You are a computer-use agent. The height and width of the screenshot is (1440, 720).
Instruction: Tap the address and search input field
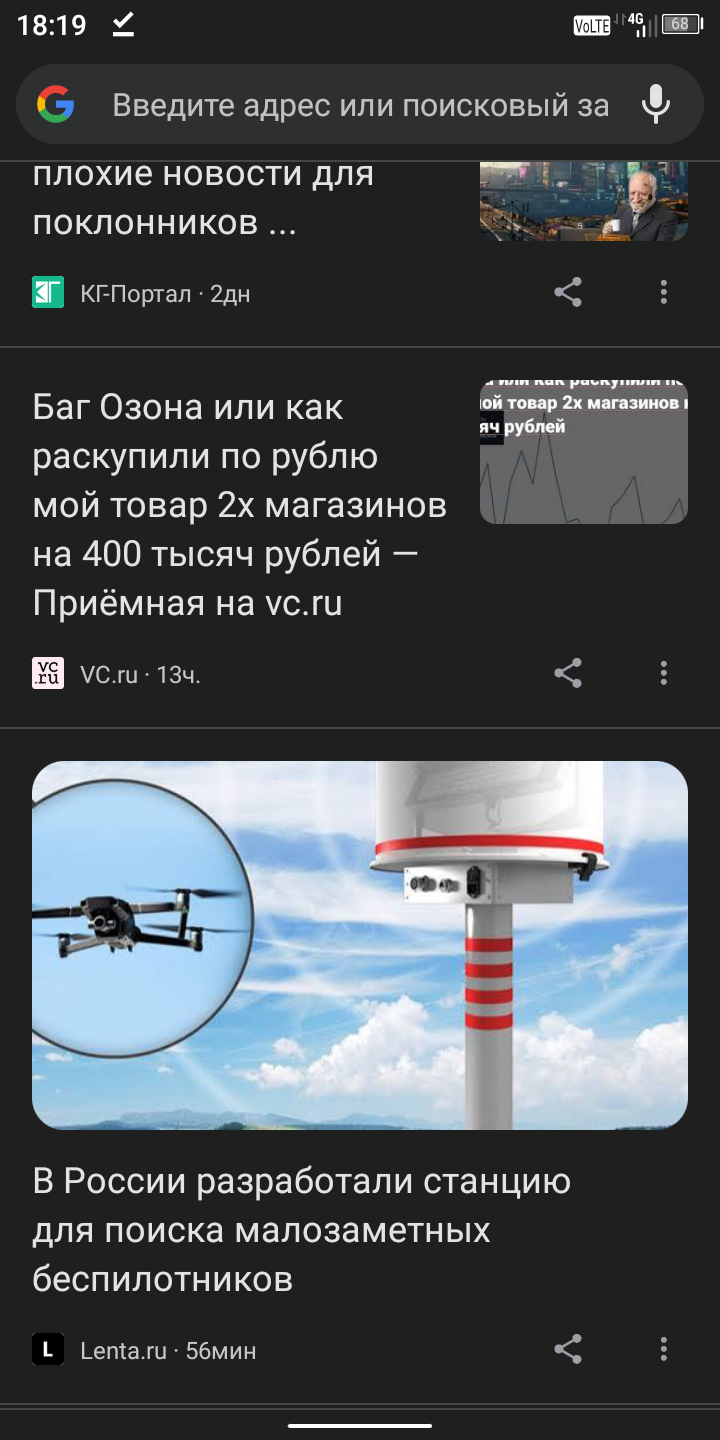pyautogui.click(x=360, y=105)
